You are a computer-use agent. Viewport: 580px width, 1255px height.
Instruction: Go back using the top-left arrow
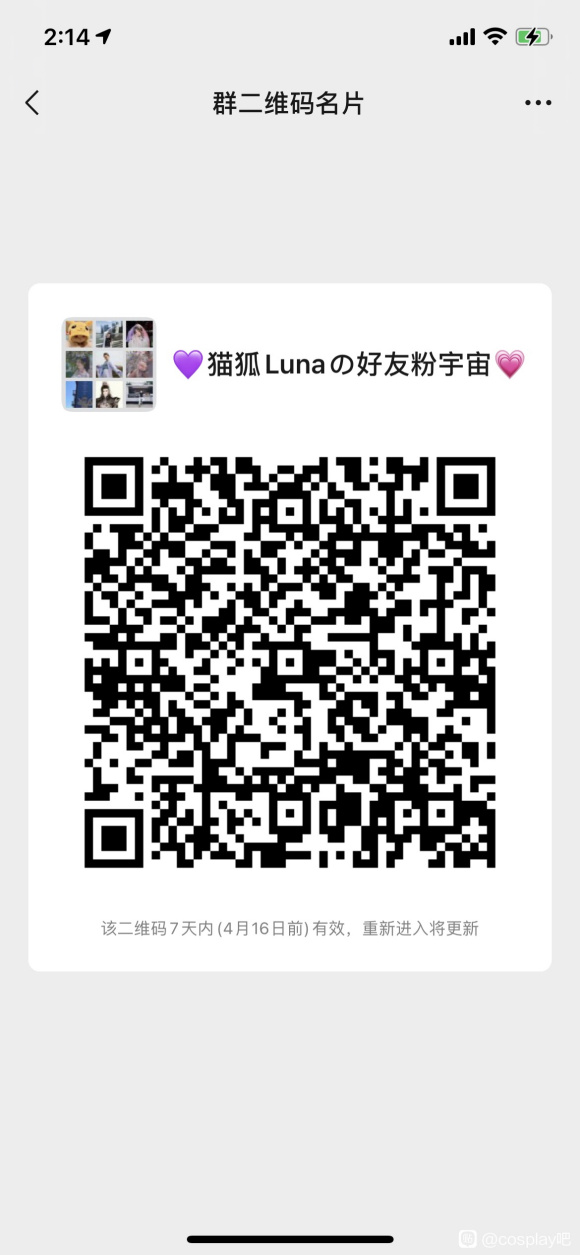[x=32, y=102]
